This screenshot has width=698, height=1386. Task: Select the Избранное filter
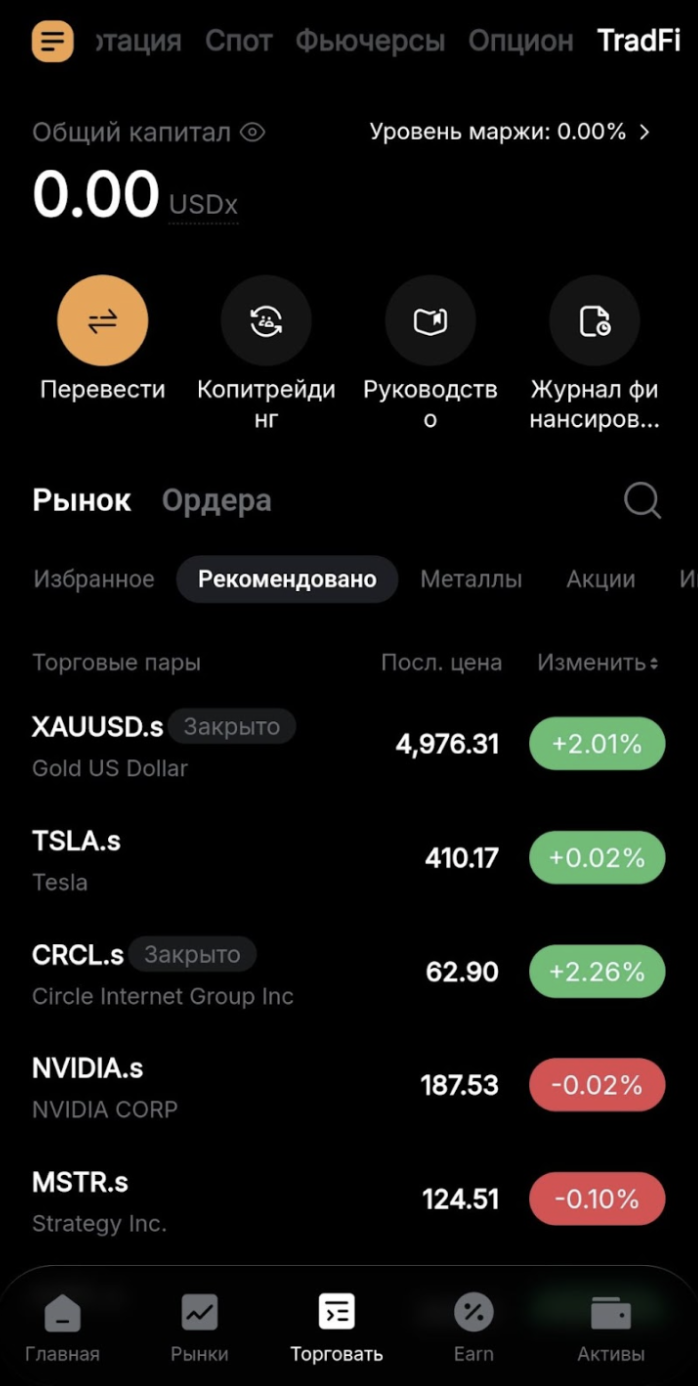94,579
